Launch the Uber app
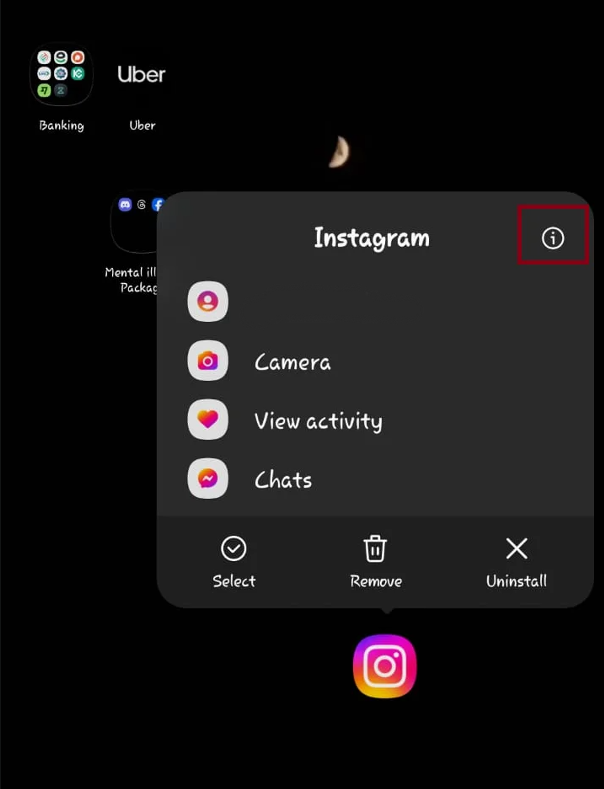The image size is (604, 789). pos(142,77)
